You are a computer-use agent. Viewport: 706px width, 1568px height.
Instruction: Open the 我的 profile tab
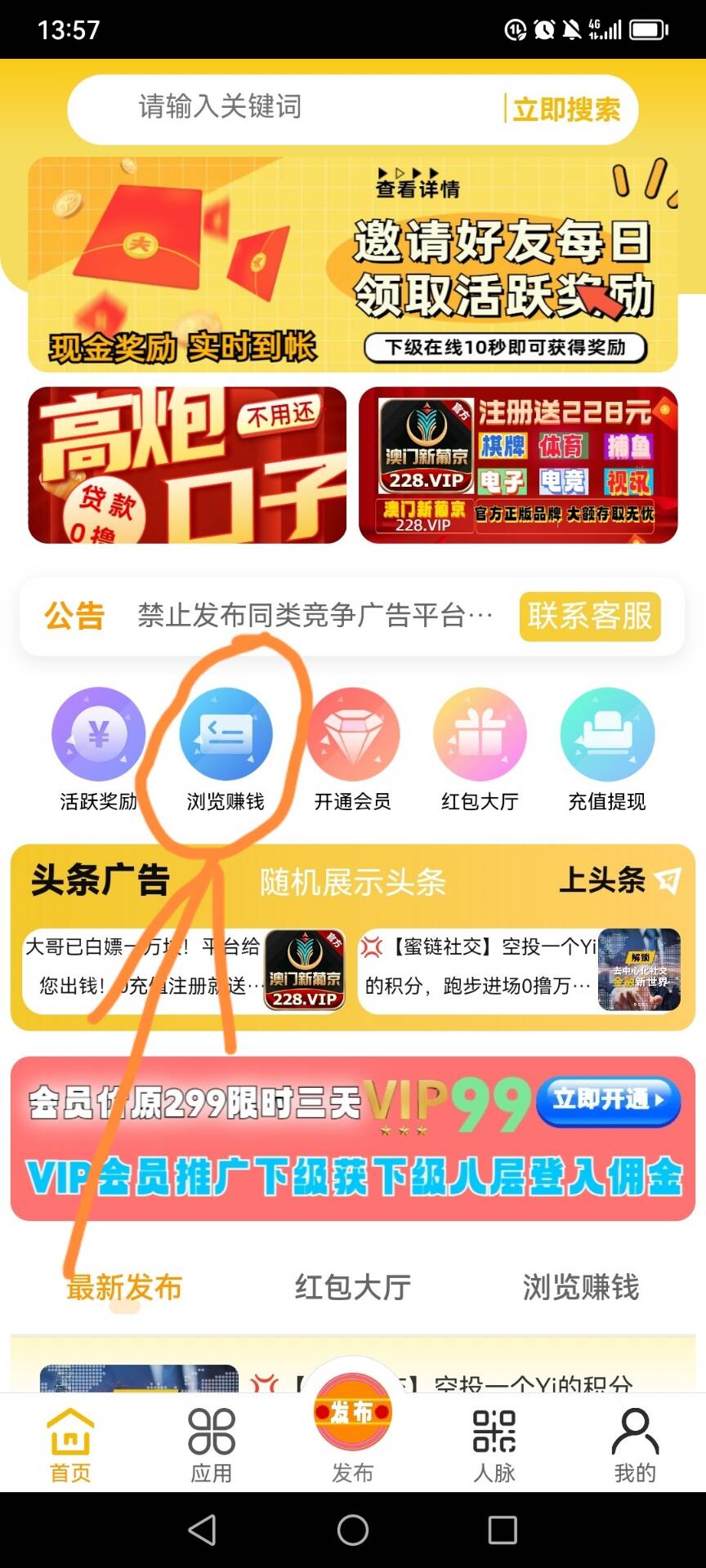(635, 1444)
